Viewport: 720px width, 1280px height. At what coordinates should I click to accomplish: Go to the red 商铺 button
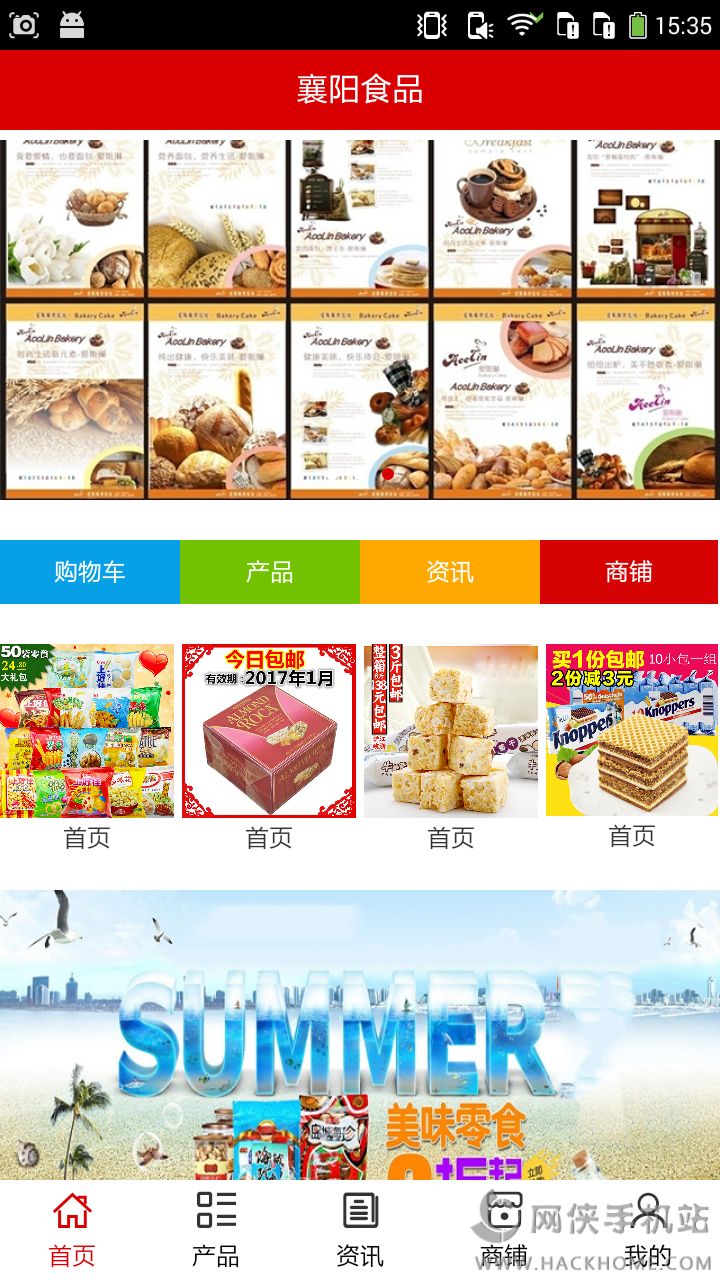[x=630, y=572]
